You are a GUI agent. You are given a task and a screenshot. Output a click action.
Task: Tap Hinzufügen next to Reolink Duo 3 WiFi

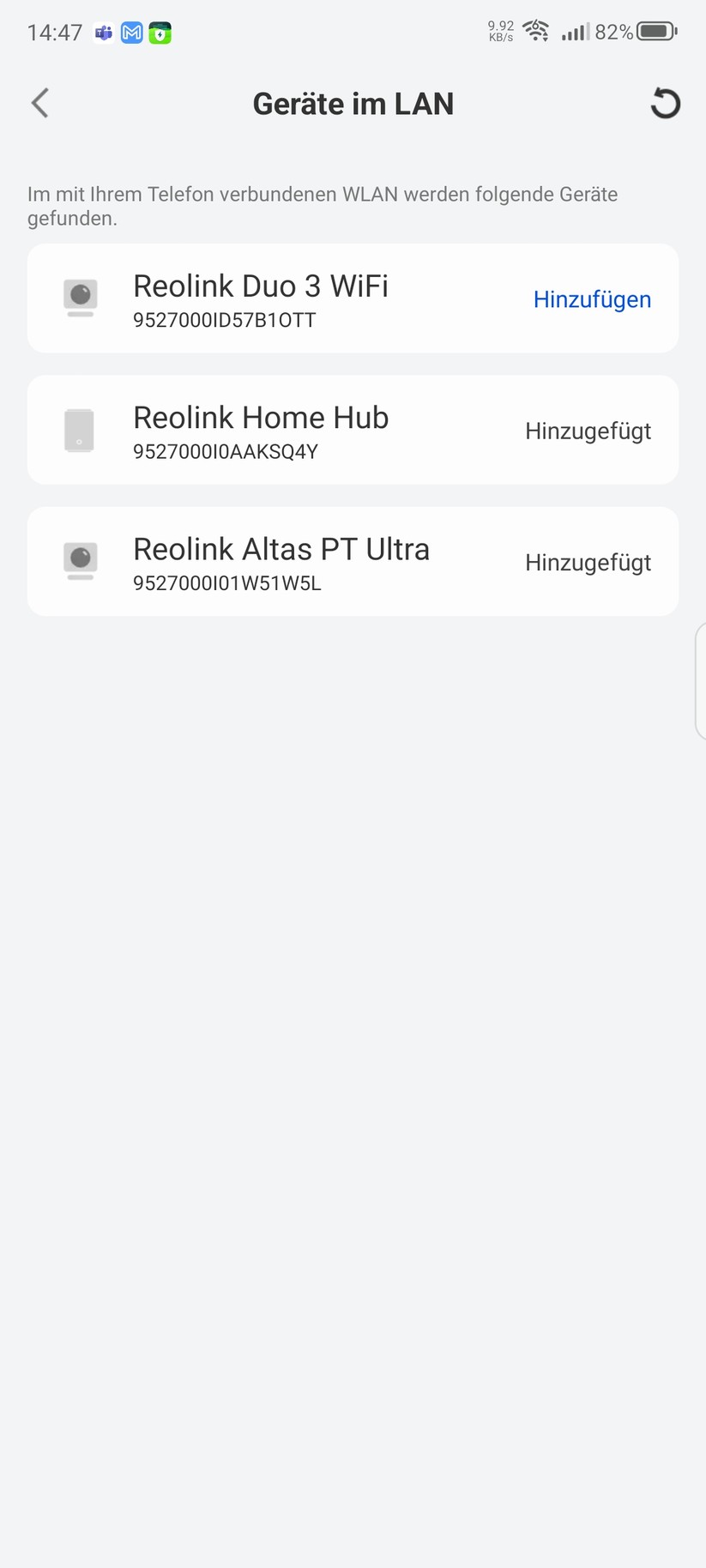tap(592, 299)
